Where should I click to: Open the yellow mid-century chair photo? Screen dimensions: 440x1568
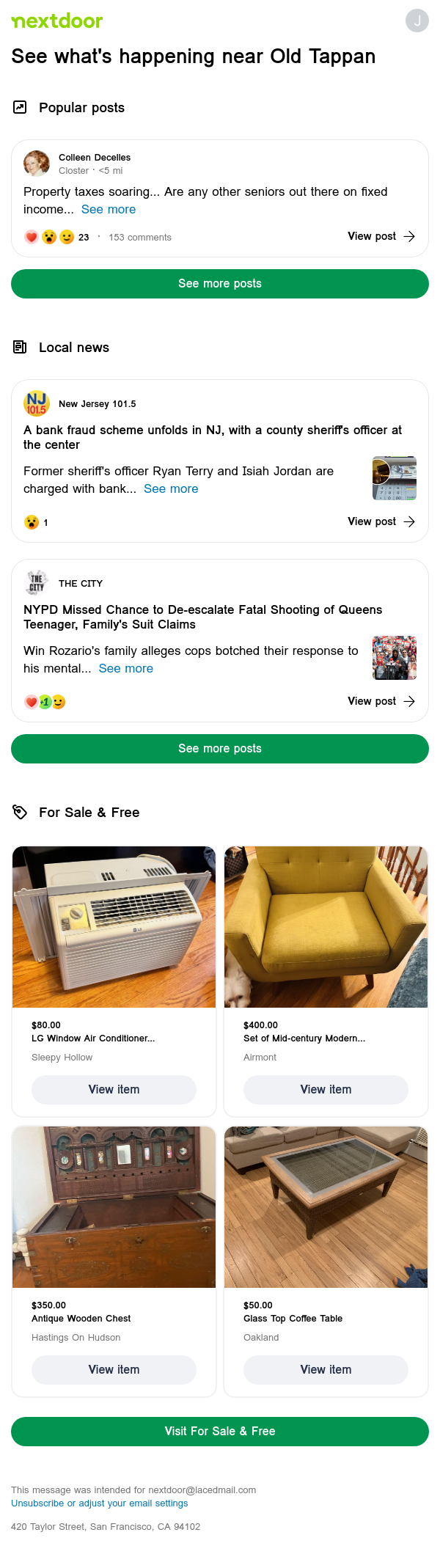click(x=326, y=927)
